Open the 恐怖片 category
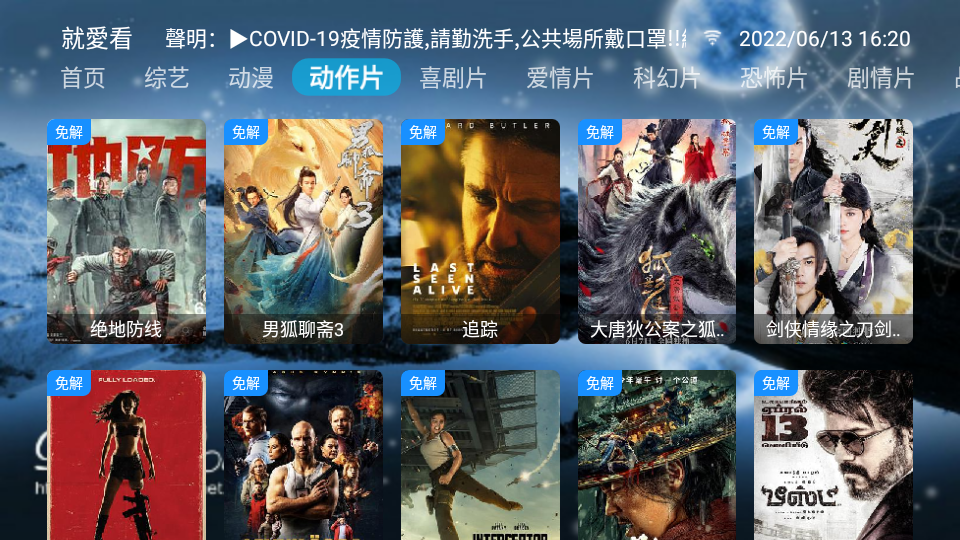The width and height of the screenshot is (960, 540). [773, 78]
